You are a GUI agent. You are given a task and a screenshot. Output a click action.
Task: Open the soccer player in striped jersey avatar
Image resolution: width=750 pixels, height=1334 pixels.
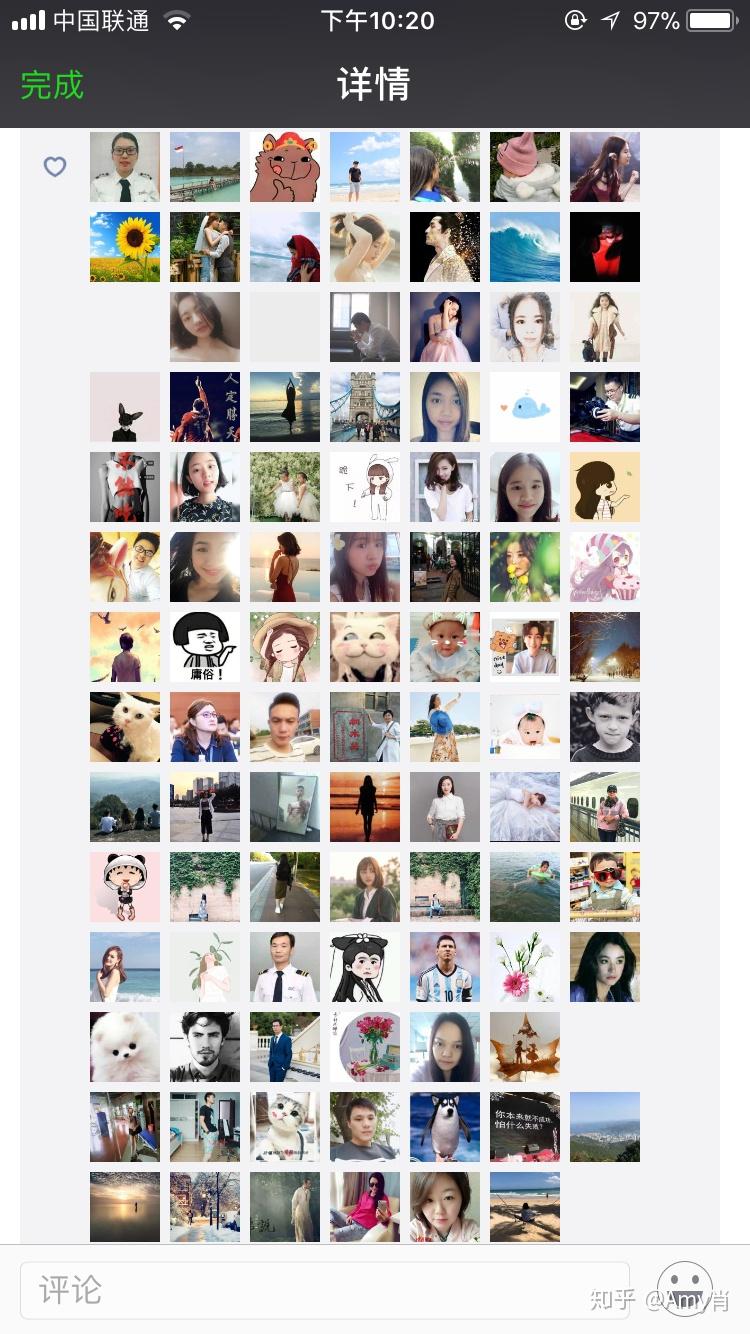pos(445,967)
